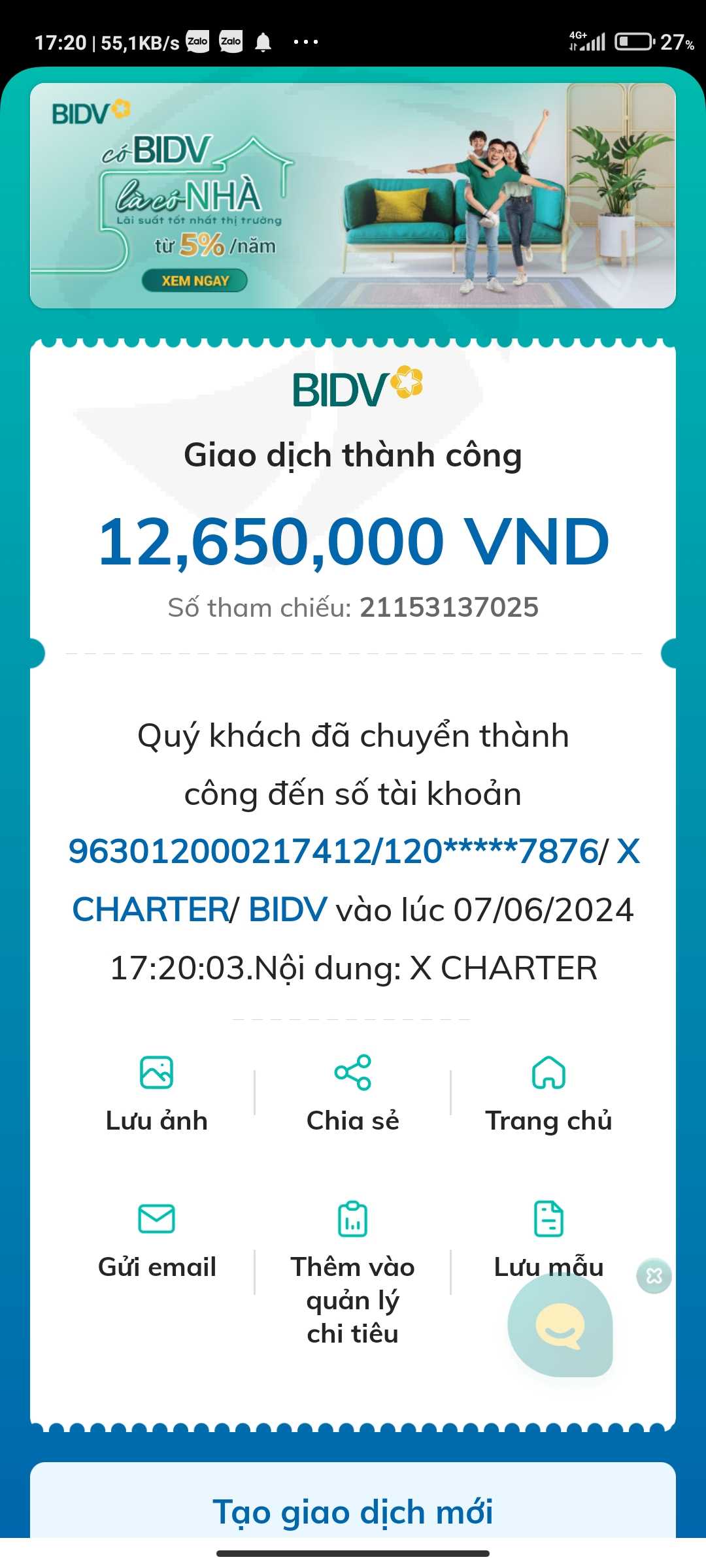Open the BIDV home loan promo banner
The height and width of the screenshot is (1568, 706).
pyautogui.click(x=353, y=195)
